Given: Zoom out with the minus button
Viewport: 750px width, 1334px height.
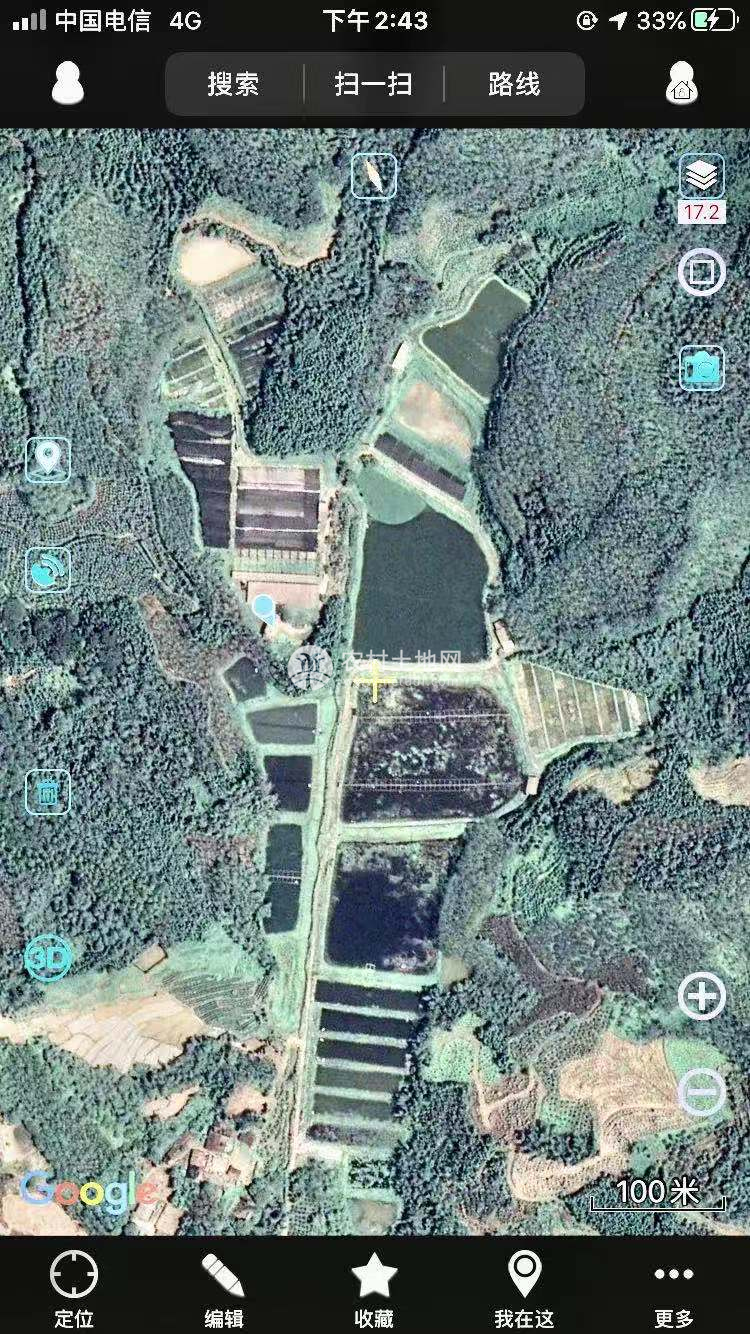Looking at the screenshot, I should (x=702, y=1091).
